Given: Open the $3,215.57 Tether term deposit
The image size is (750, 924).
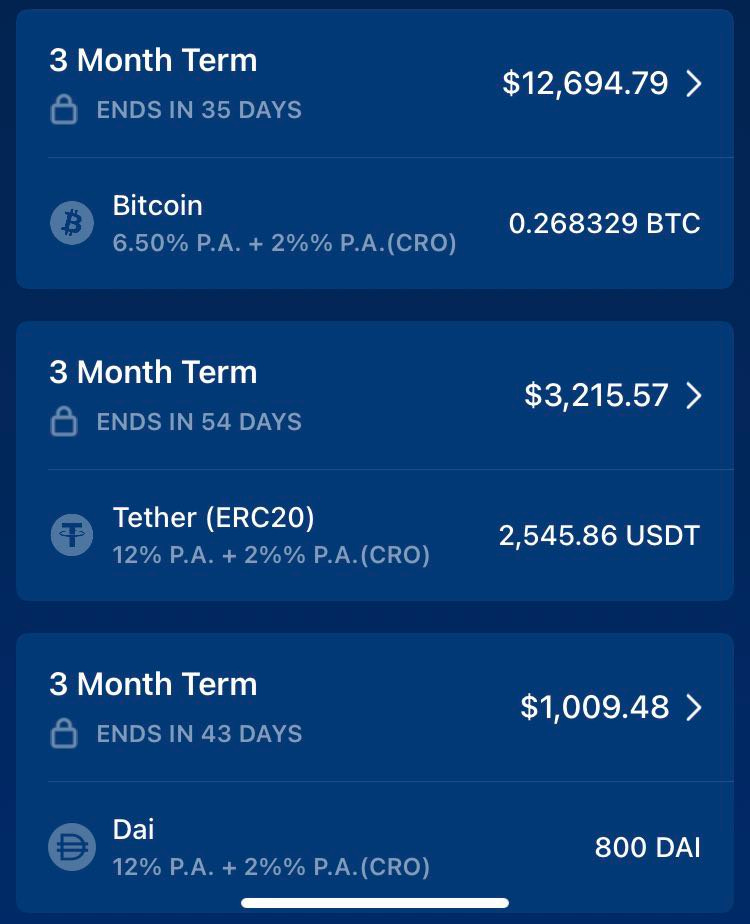Looking at the screenshot, I should click(694, 396).
